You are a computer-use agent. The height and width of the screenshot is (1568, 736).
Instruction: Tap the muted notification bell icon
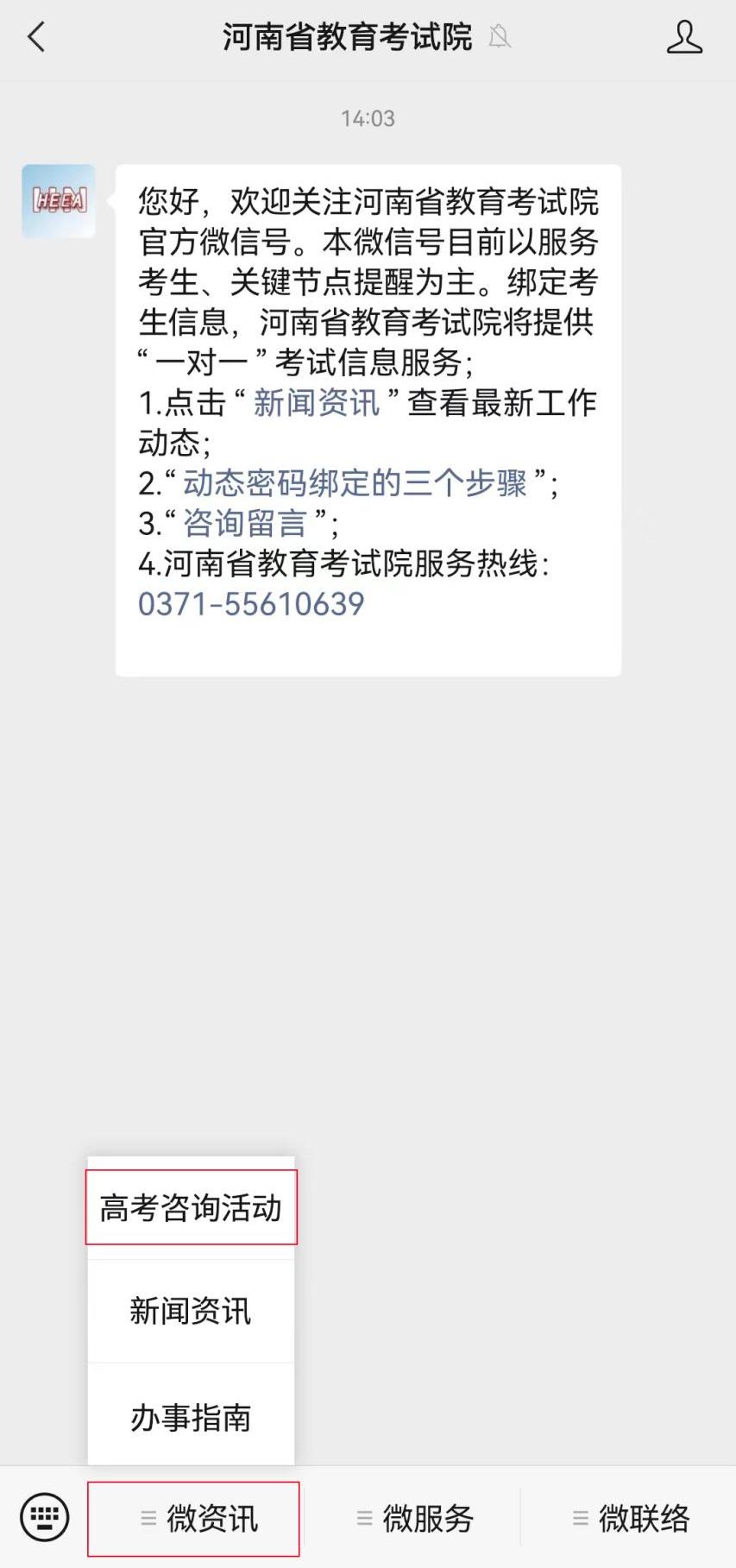point(500,38)
